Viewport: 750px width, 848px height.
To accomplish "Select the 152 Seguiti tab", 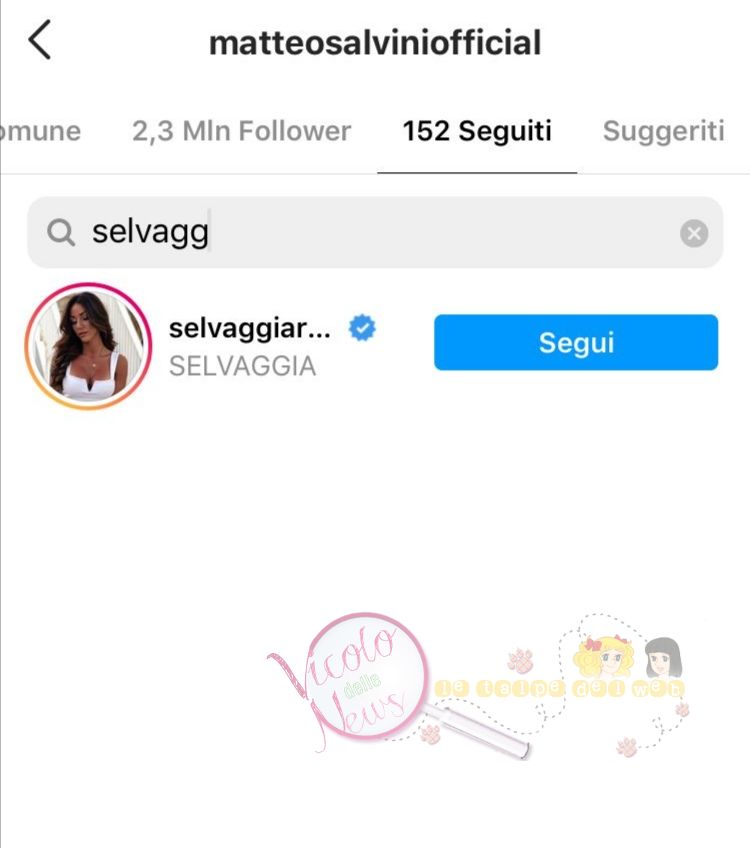I will 477,131.
